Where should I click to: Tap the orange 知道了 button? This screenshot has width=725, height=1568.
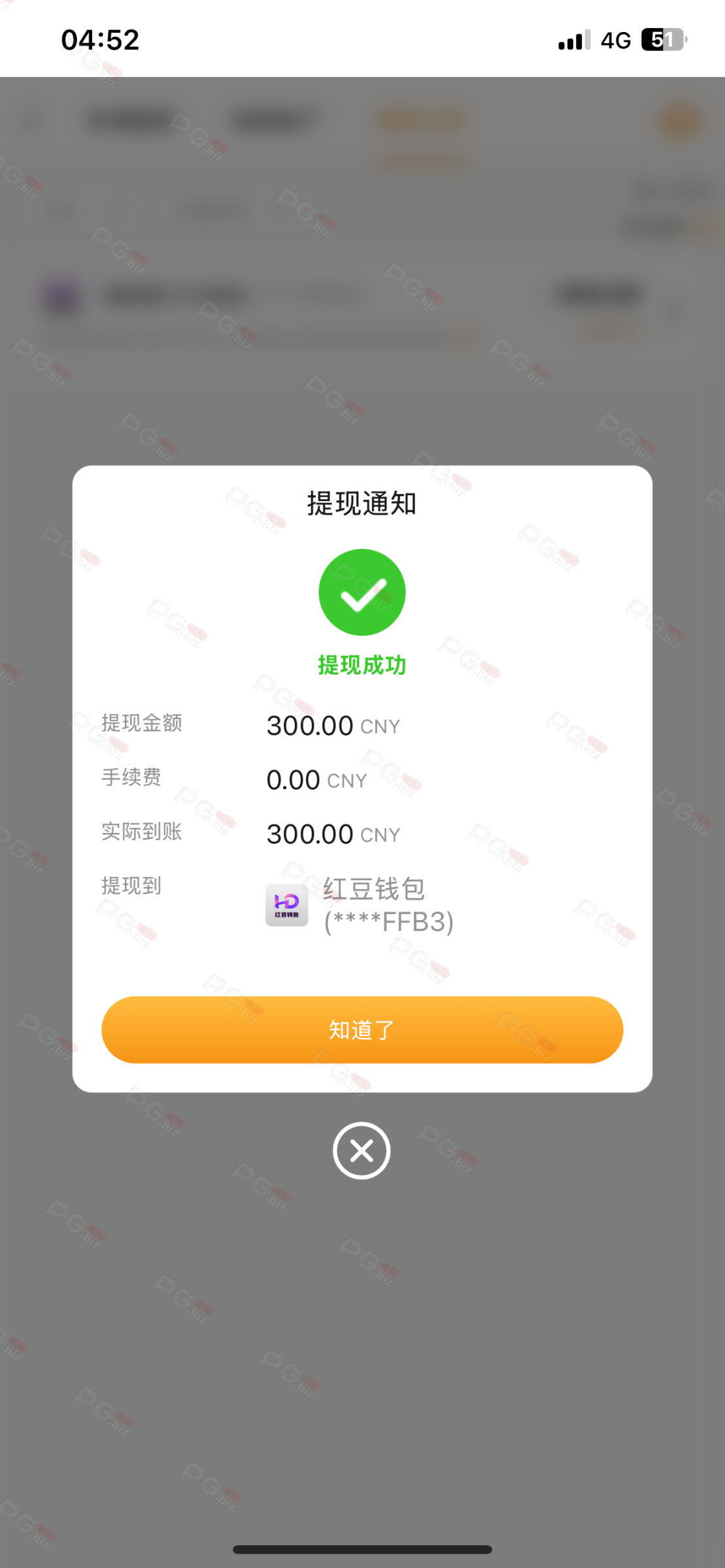(362, 1030)
